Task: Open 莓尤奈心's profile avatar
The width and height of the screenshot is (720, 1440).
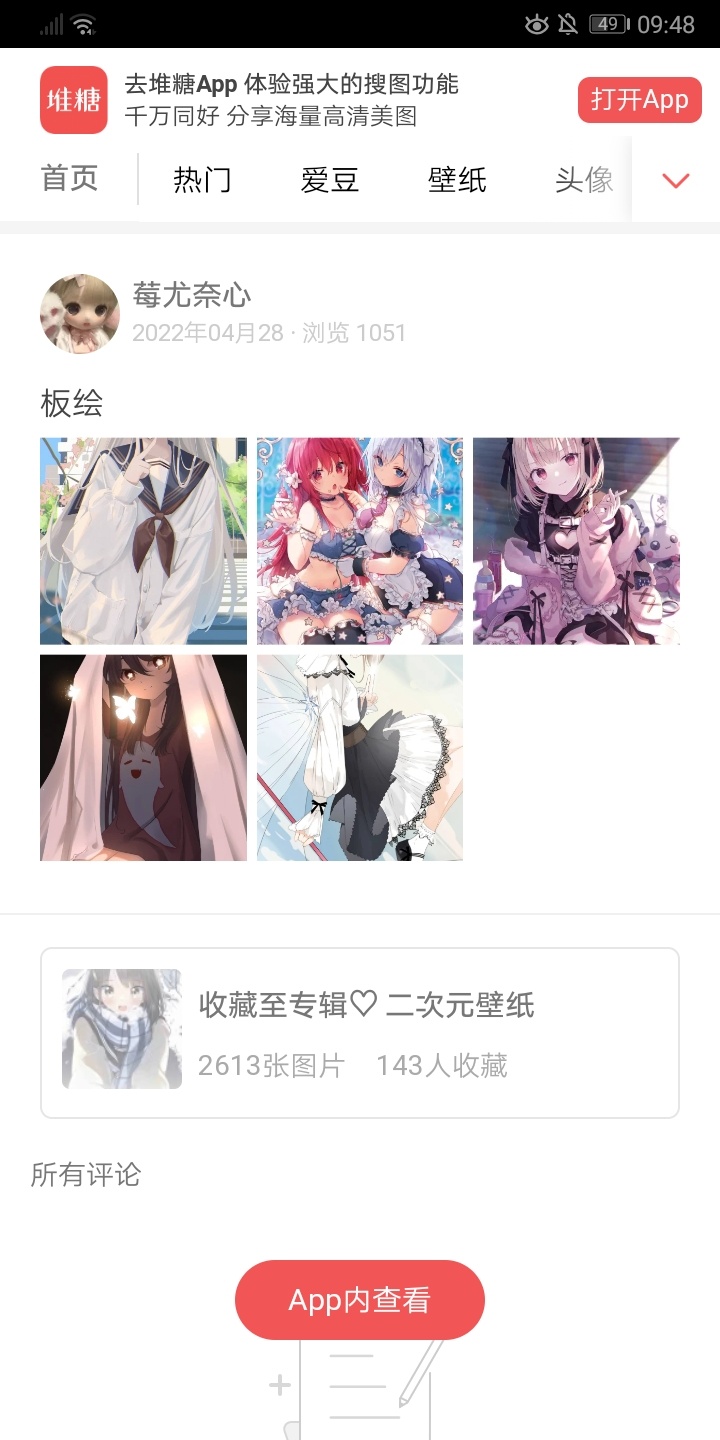Action: click(79, 314)
